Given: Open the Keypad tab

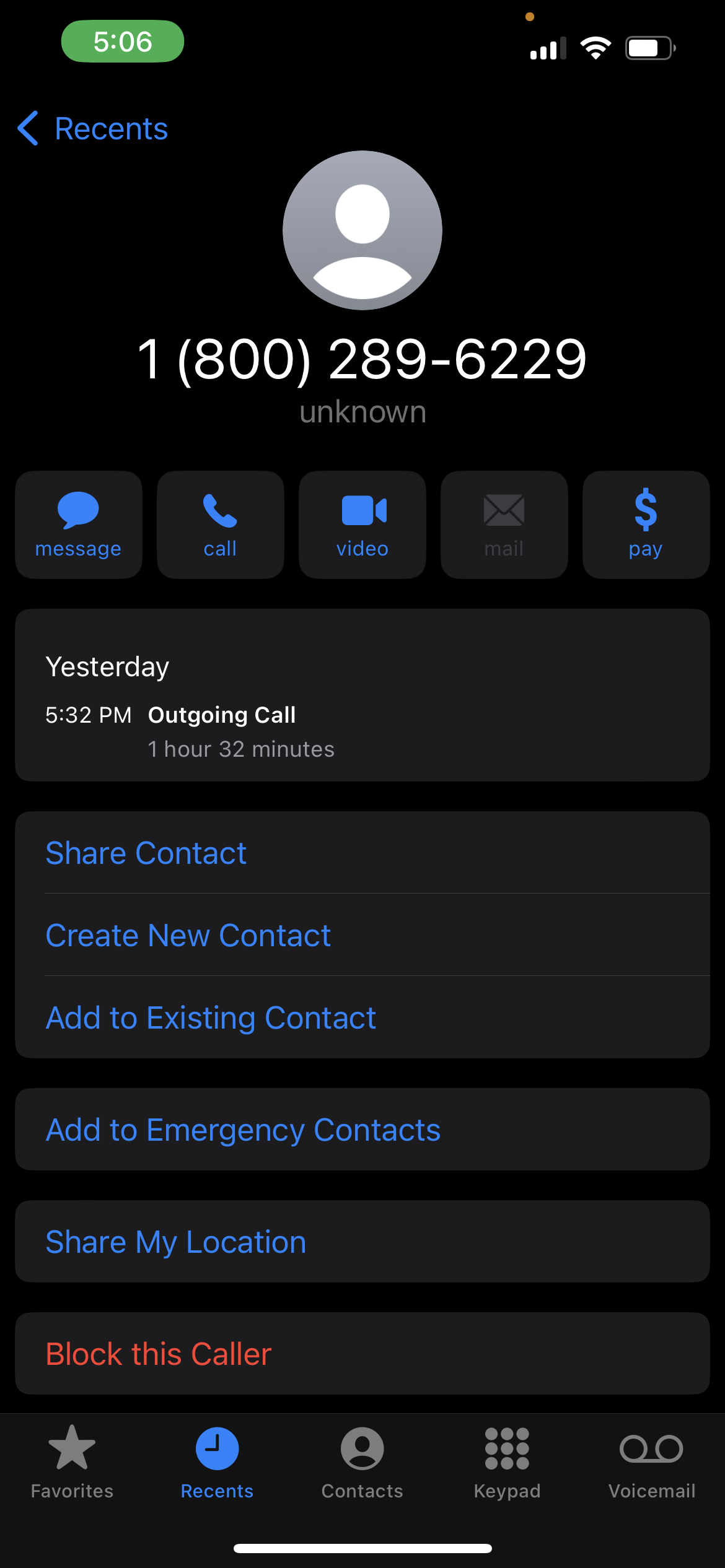Looking at the screenshot, I should click(507, 1462).
